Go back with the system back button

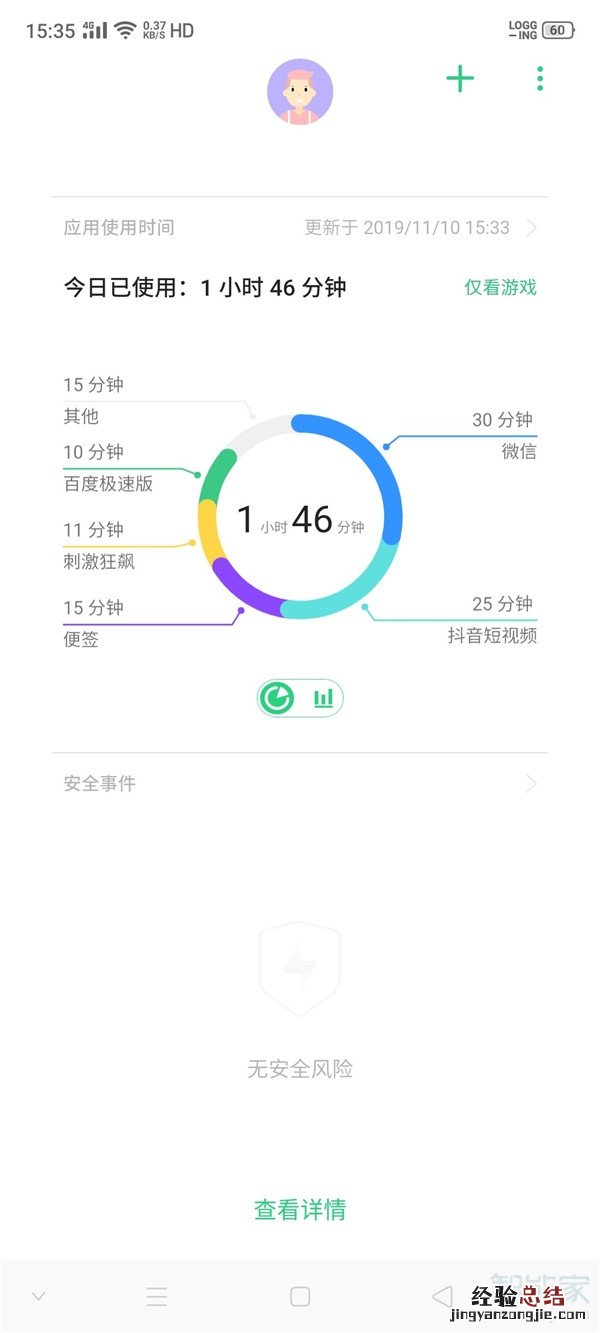[441, 1296]
